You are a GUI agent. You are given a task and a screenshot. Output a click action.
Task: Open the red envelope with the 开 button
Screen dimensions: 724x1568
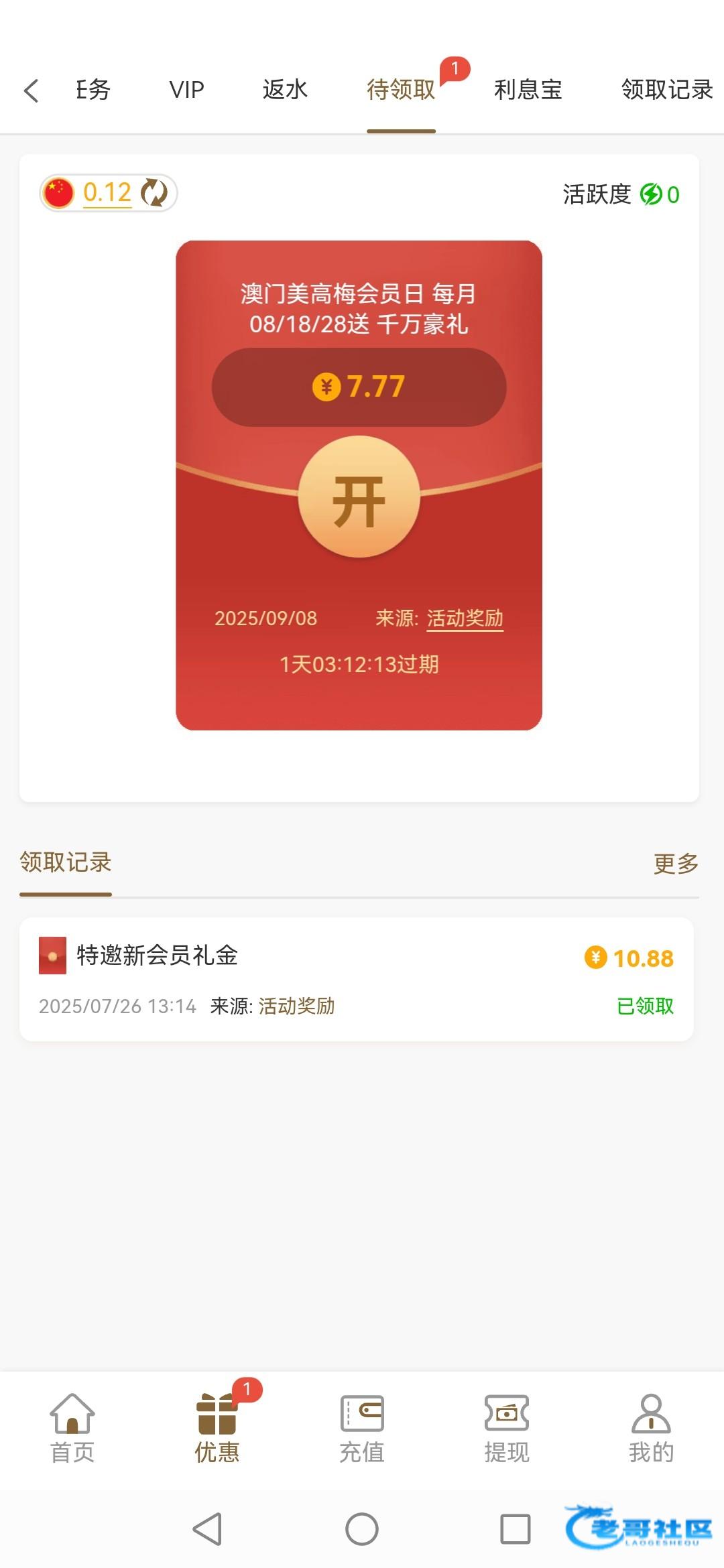pyautogui.click(x=359, y=497)
